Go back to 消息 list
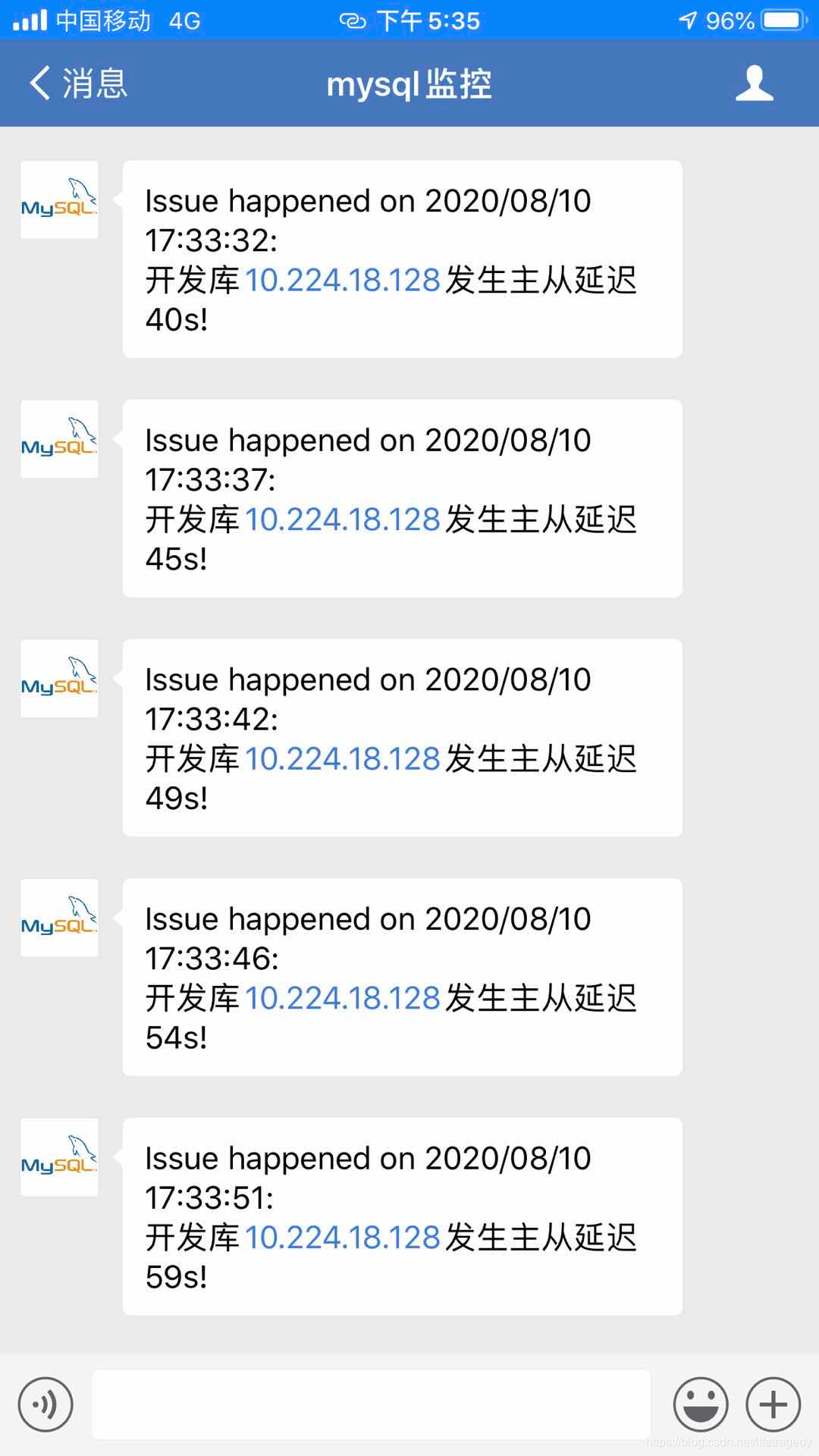The height and width of the screenshot is (1456, 819). [78, 83]
